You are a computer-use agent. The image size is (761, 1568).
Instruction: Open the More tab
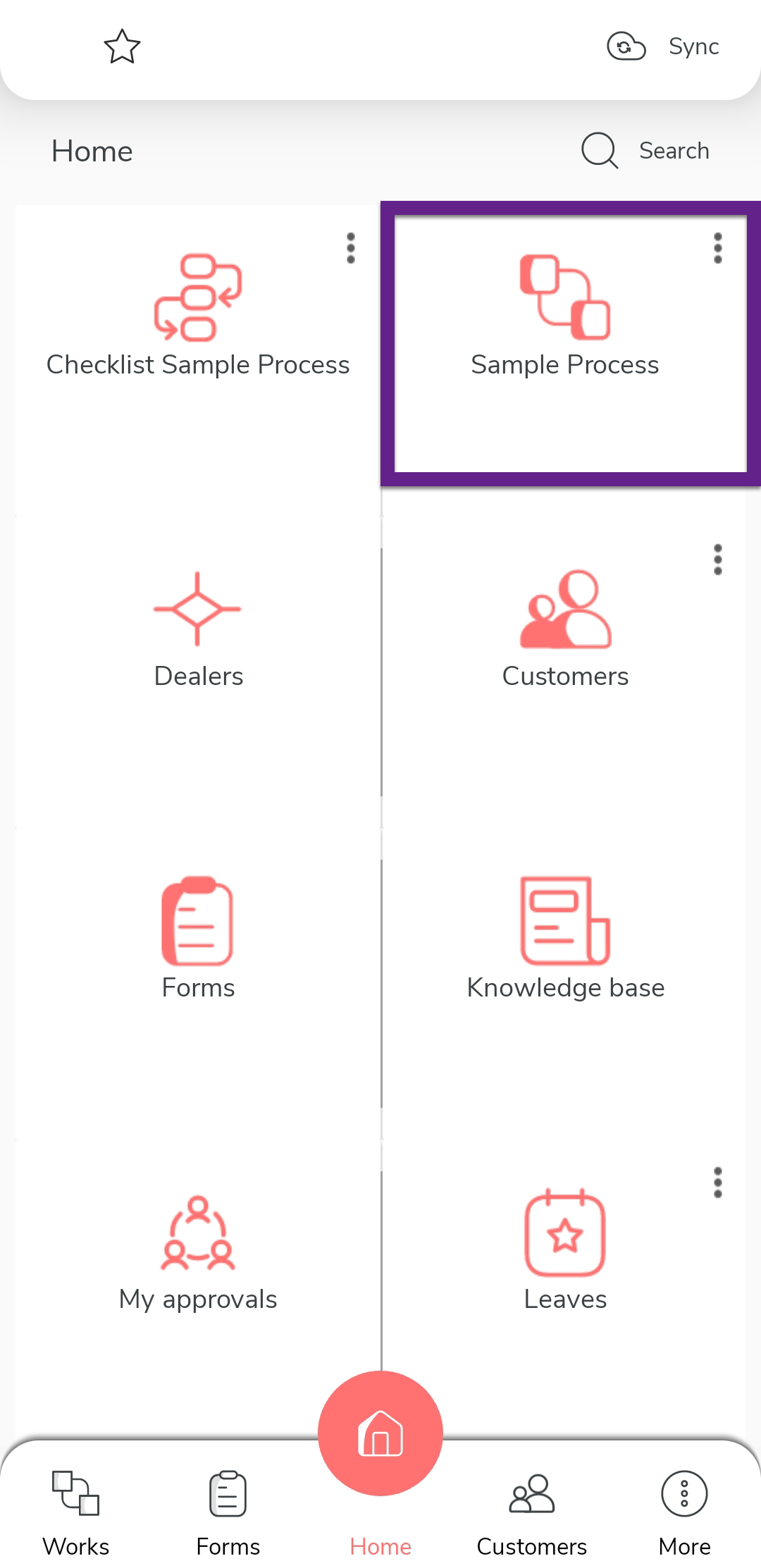tap(684, 1512)
